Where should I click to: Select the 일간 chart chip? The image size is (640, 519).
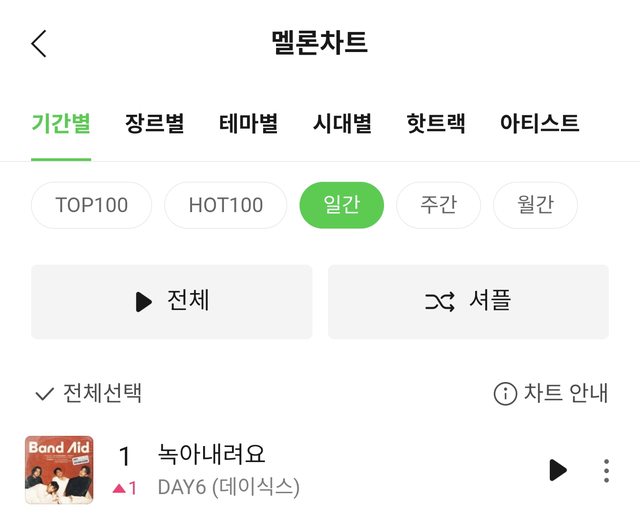point(341,205)
